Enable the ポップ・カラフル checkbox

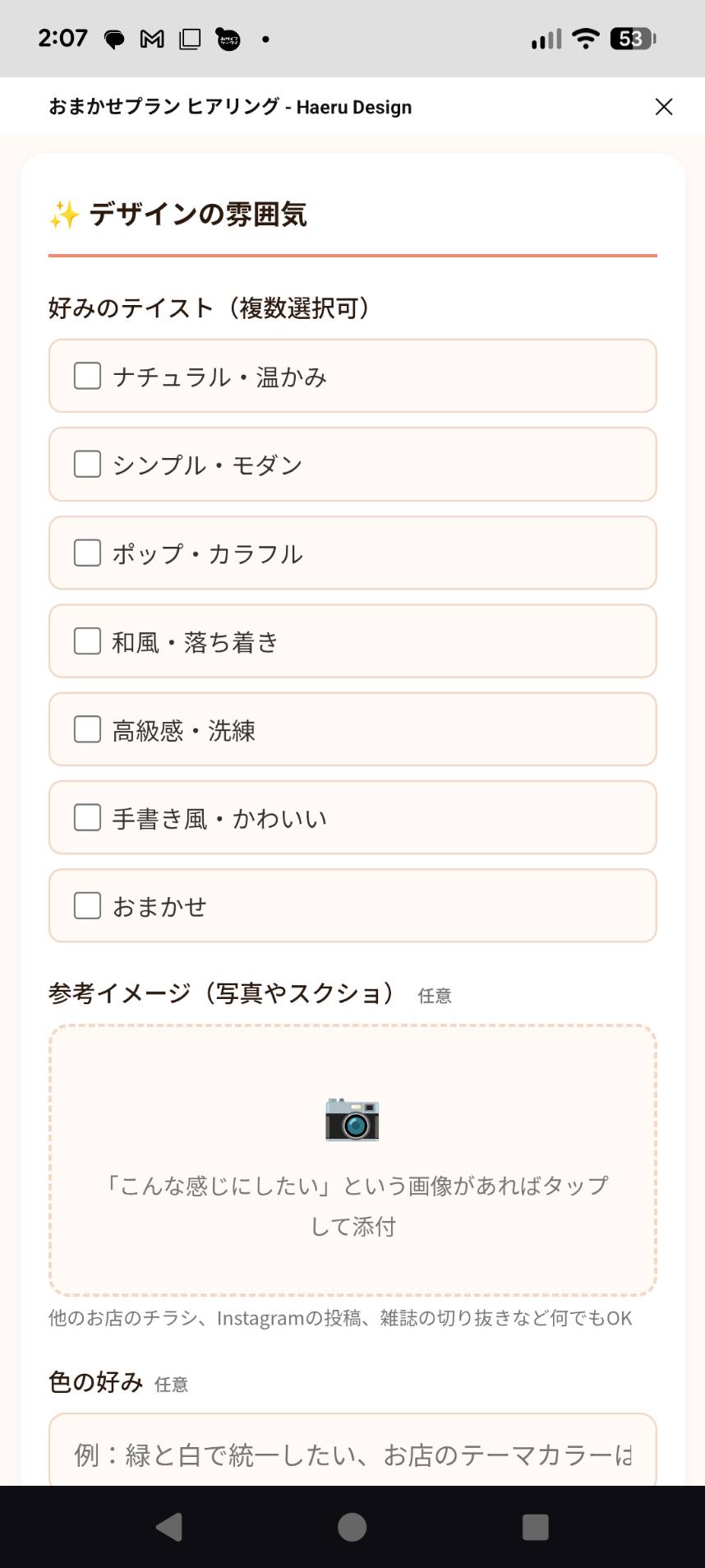click(86, 553)
